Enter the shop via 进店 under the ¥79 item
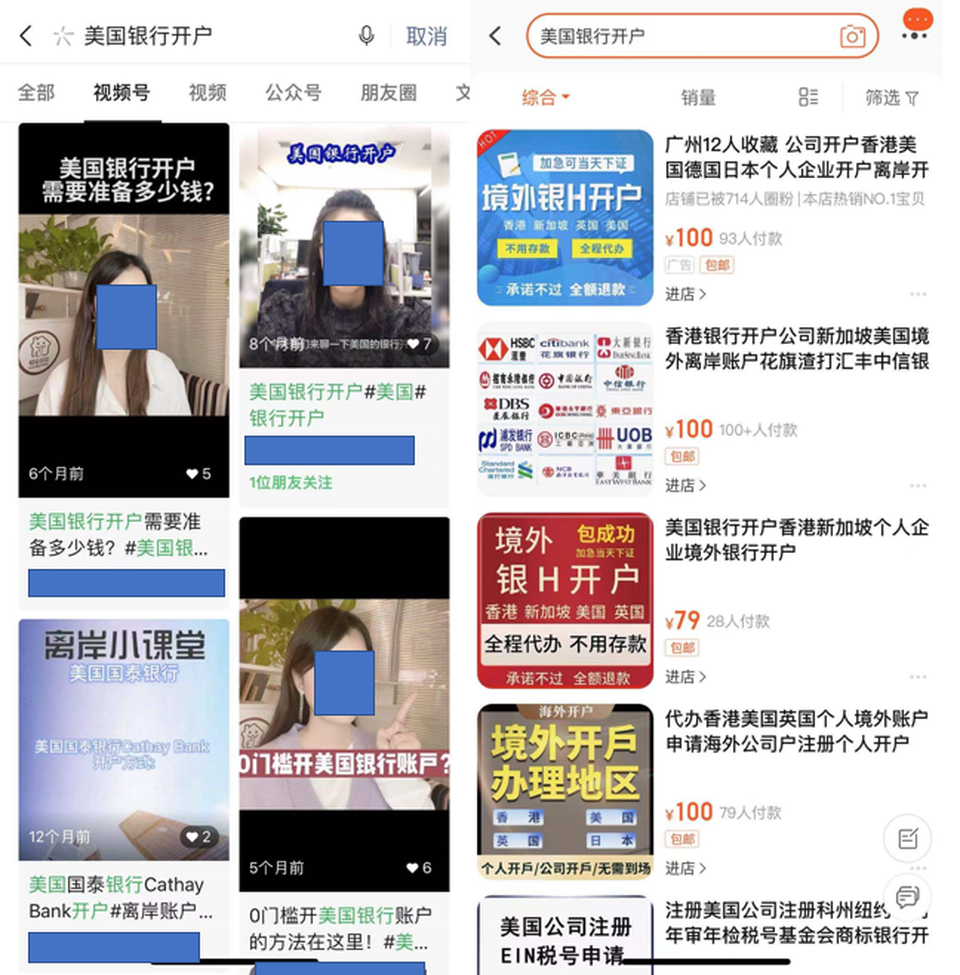The width and height of the screenshot is (960, 975). [x=685, y=677]
